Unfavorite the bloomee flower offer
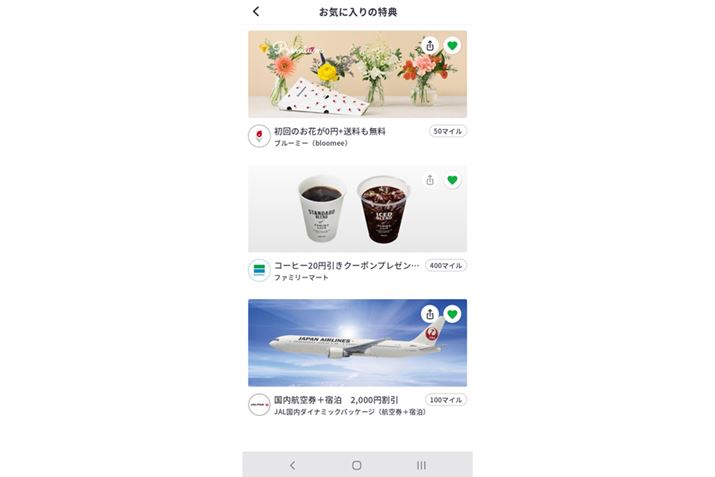Viewport: 715px width, 477px height. coord(452,46)
